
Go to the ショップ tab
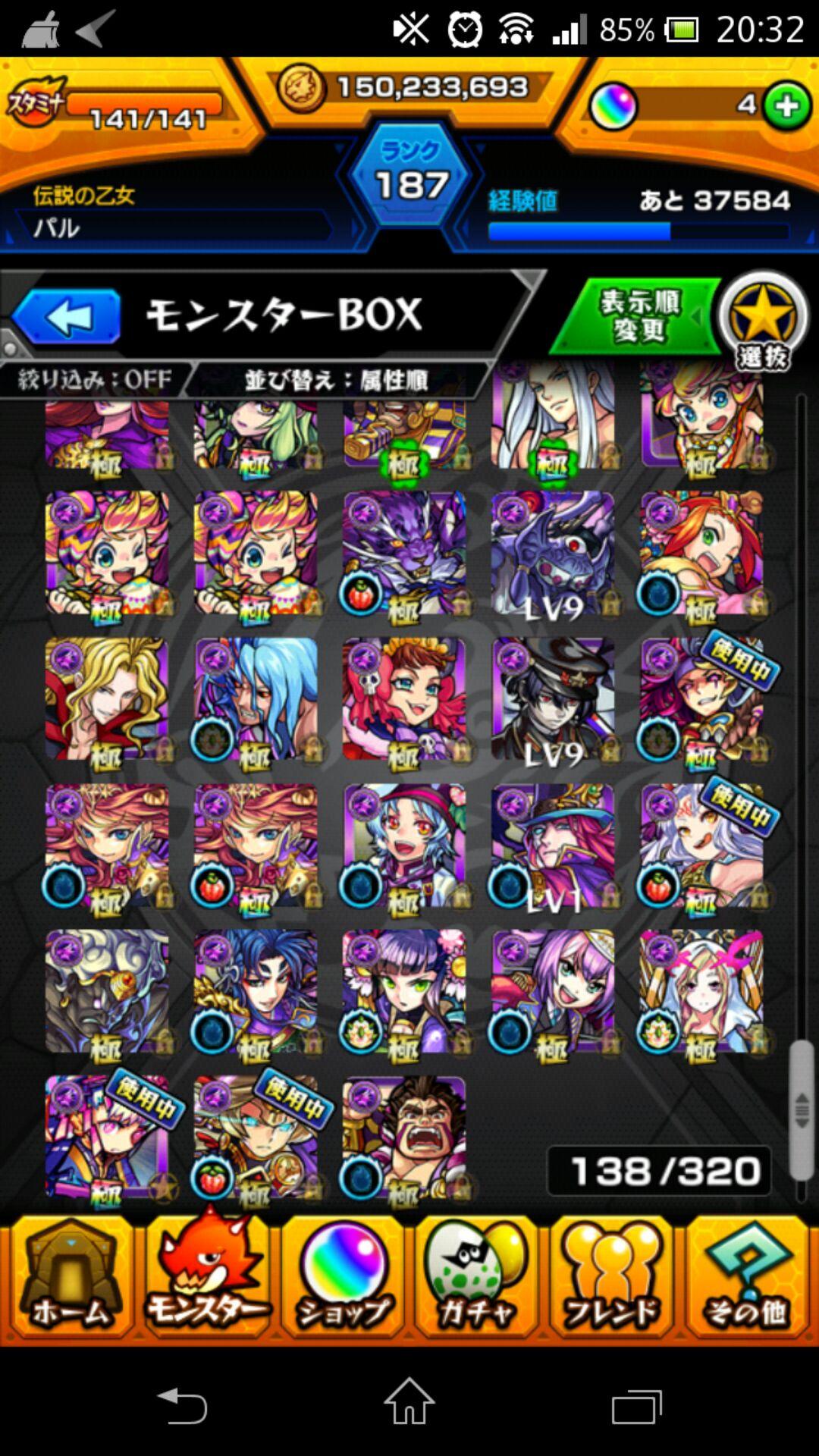point(343,1278)
